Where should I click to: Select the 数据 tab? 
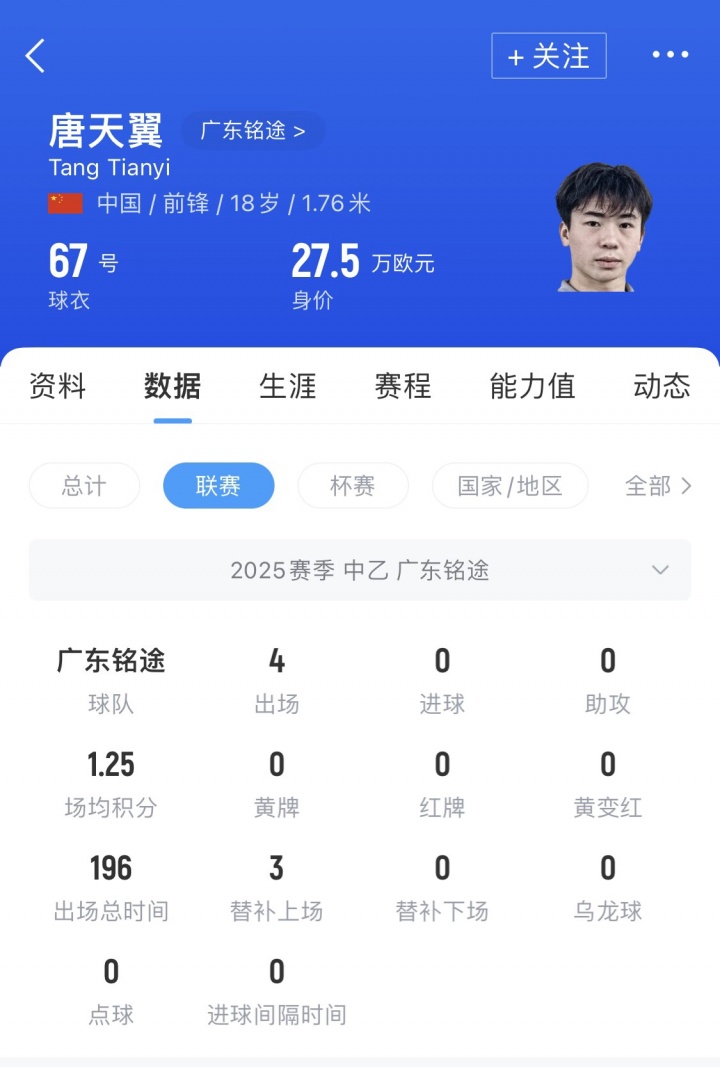pos(173,386)
